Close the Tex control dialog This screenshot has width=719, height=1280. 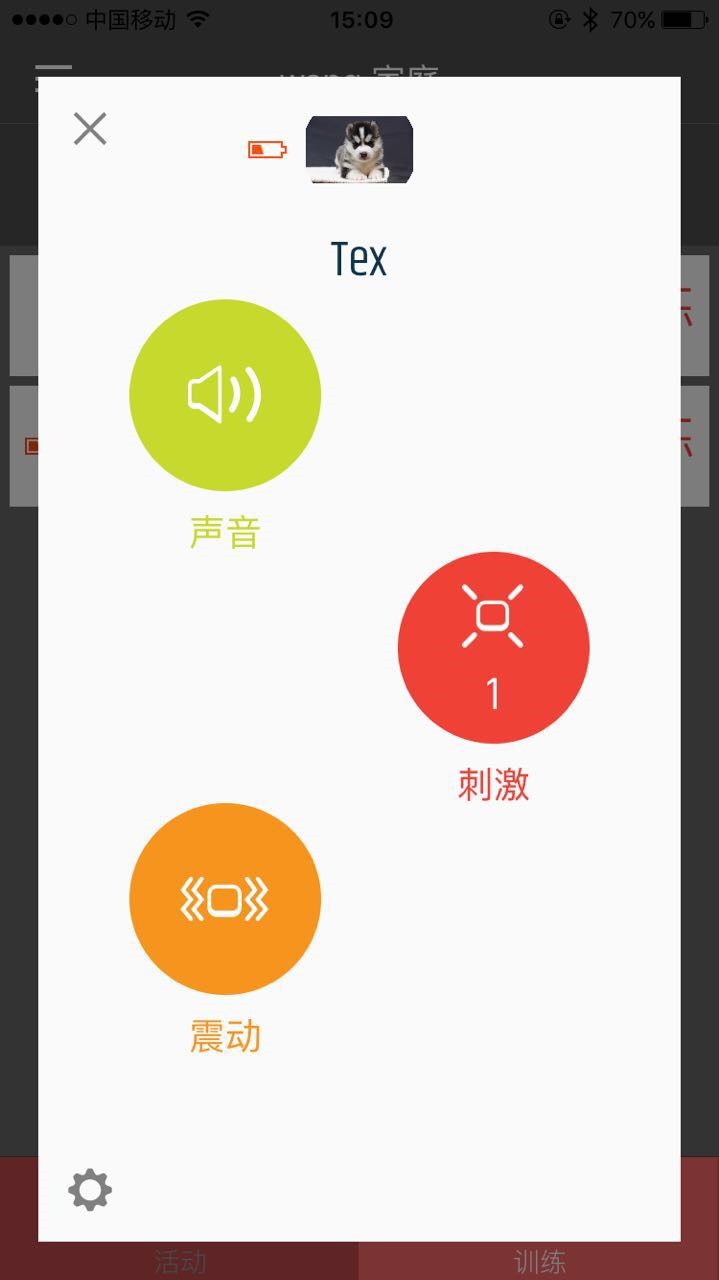point(90,129)
